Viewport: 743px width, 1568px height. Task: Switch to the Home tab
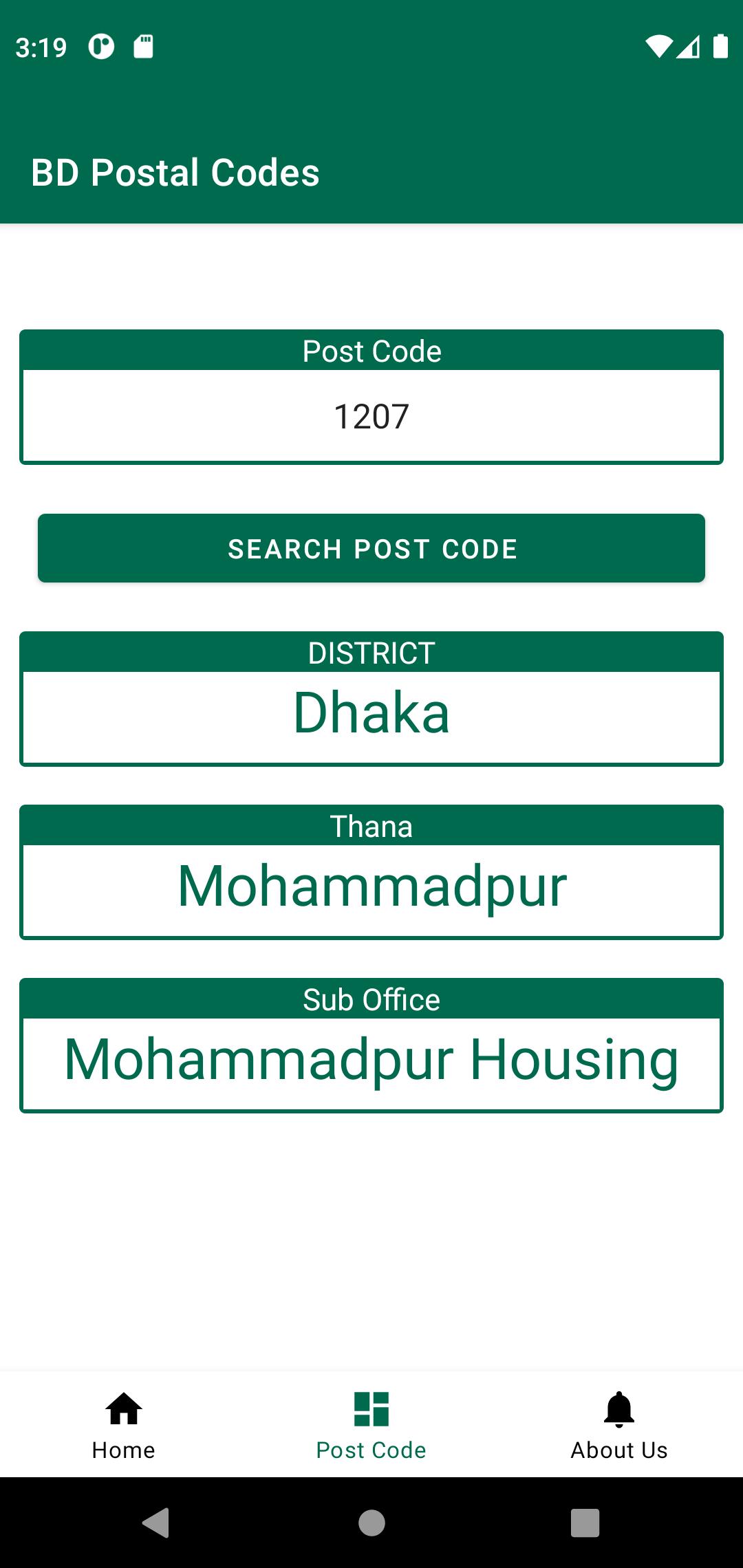point(124,1425)
